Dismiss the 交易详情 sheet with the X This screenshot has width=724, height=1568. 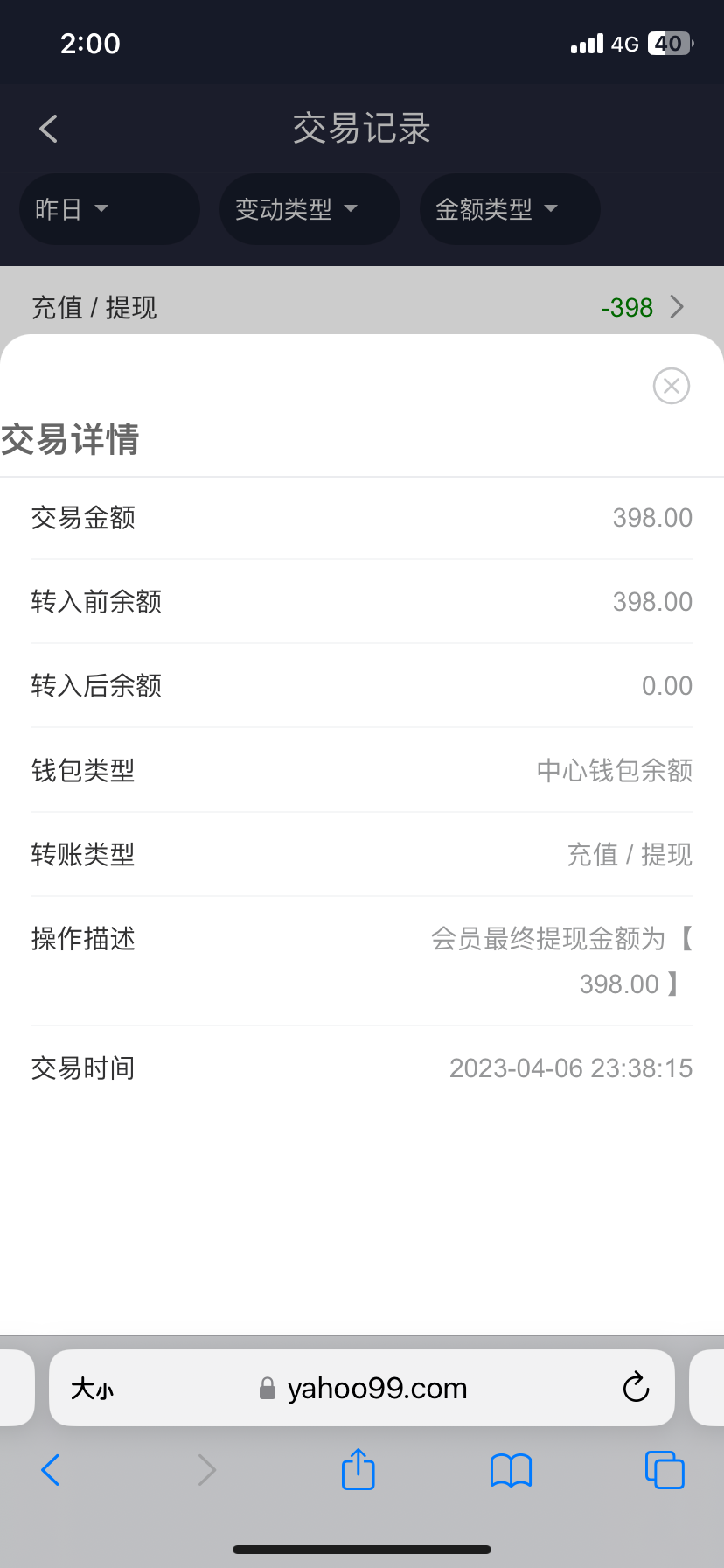point(671,386)
